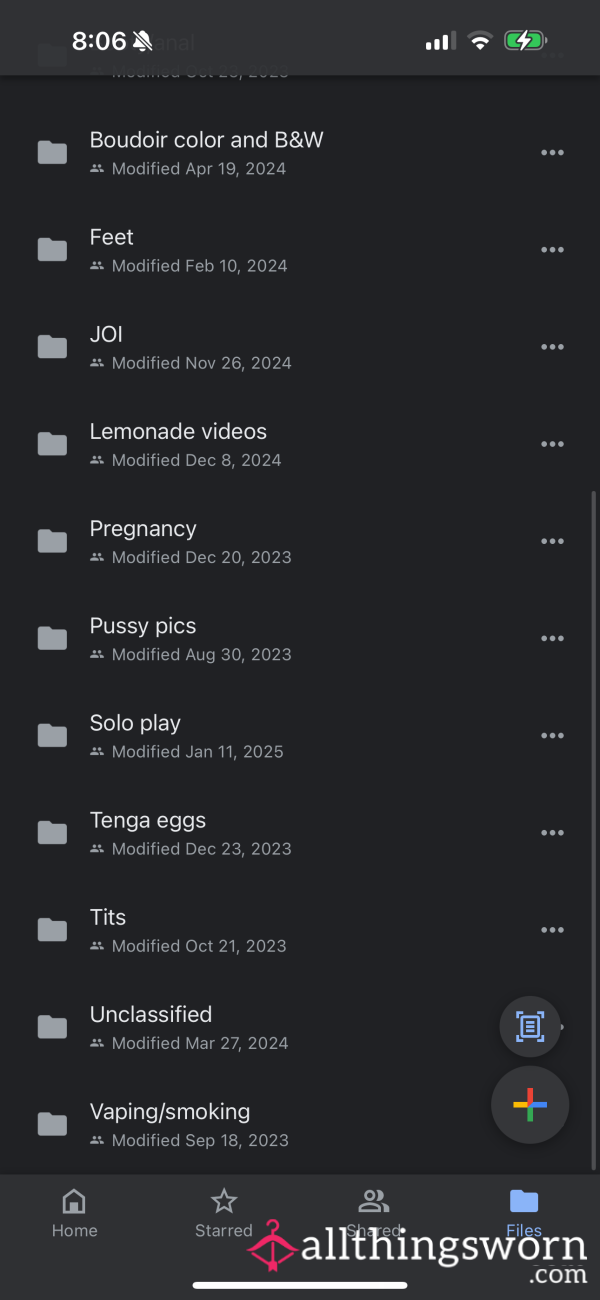600x1300 pixels.
Task: Switch to the Home tab
Action: click(x=74, y=1213)
